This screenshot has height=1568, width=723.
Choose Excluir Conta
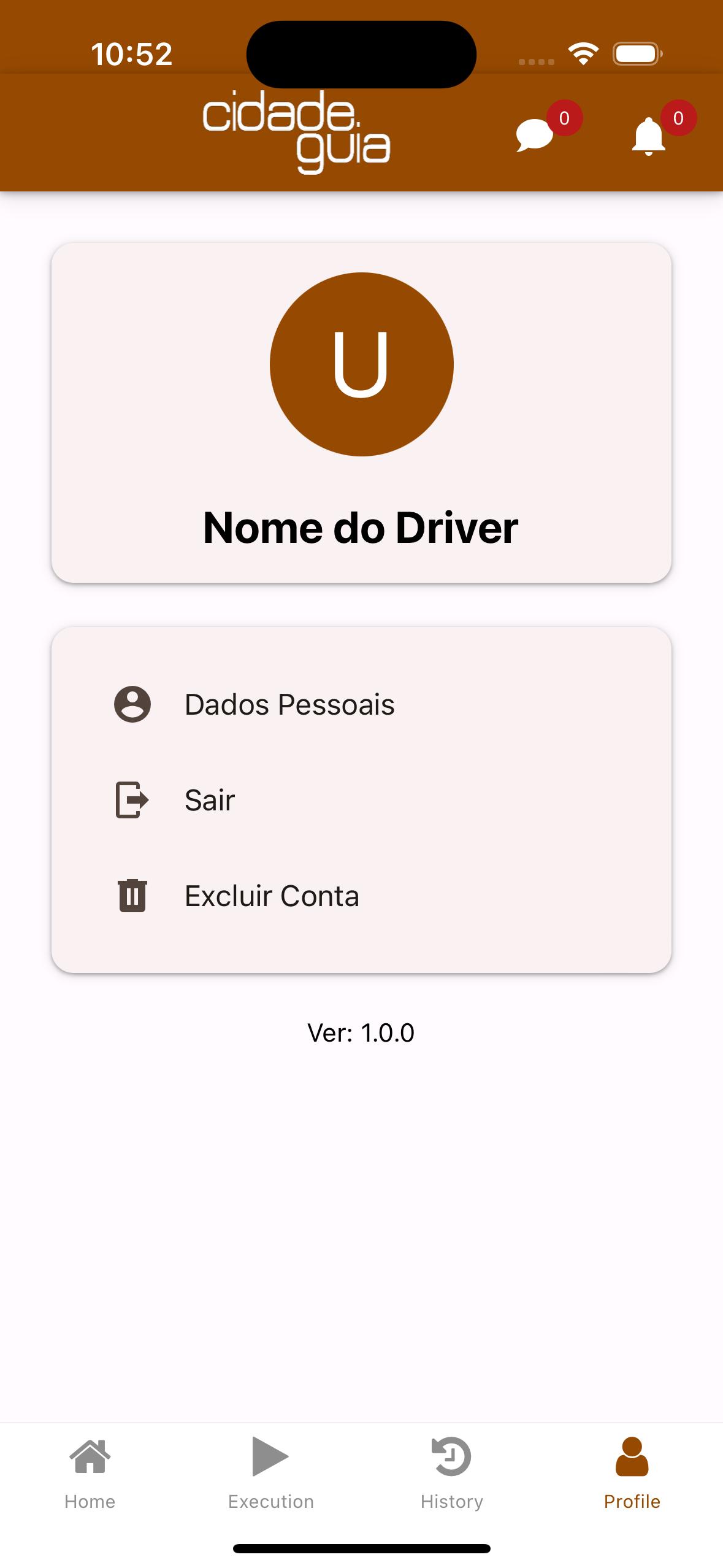click(361, 895)
